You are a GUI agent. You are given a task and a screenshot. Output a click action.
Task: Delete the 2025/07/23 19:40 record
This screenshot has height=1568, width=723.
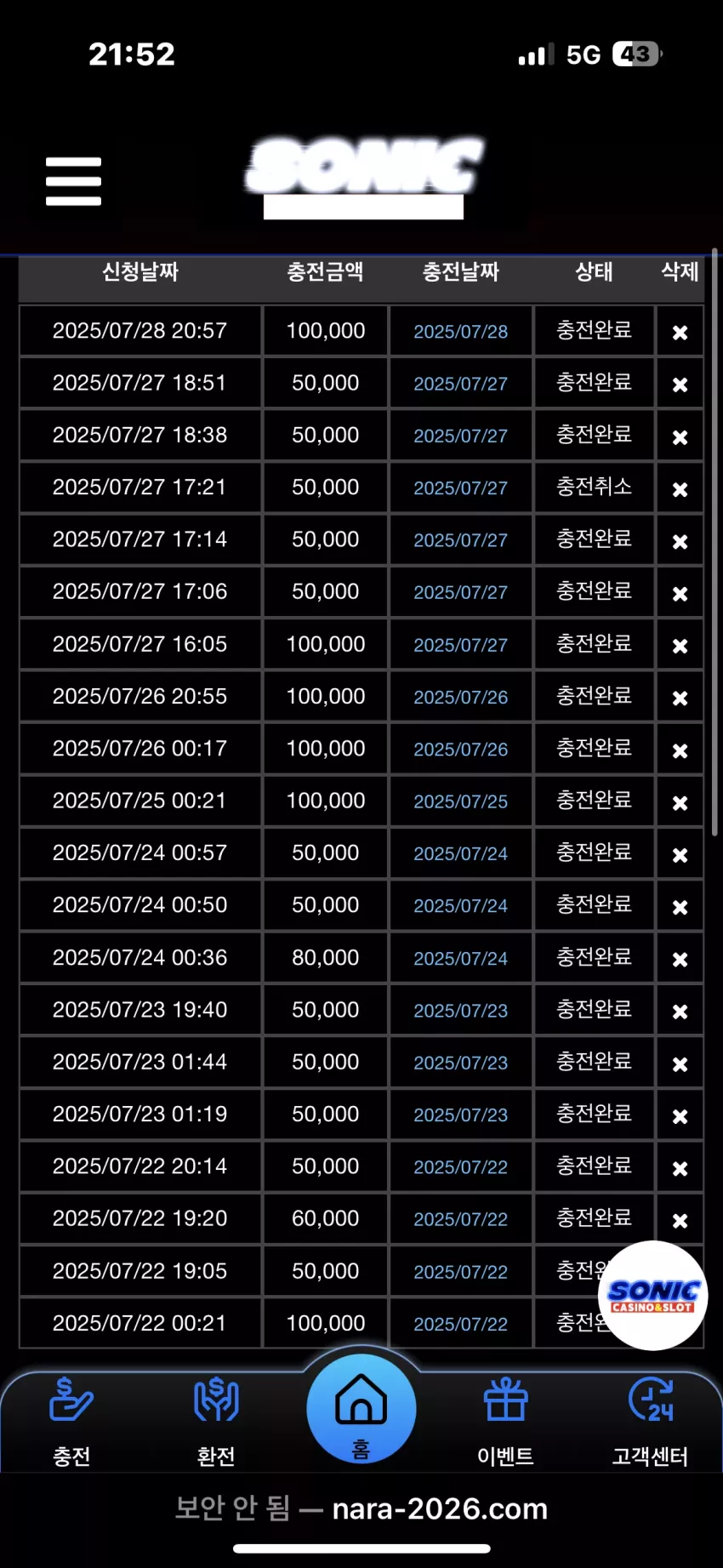[x=680, y=1012]
